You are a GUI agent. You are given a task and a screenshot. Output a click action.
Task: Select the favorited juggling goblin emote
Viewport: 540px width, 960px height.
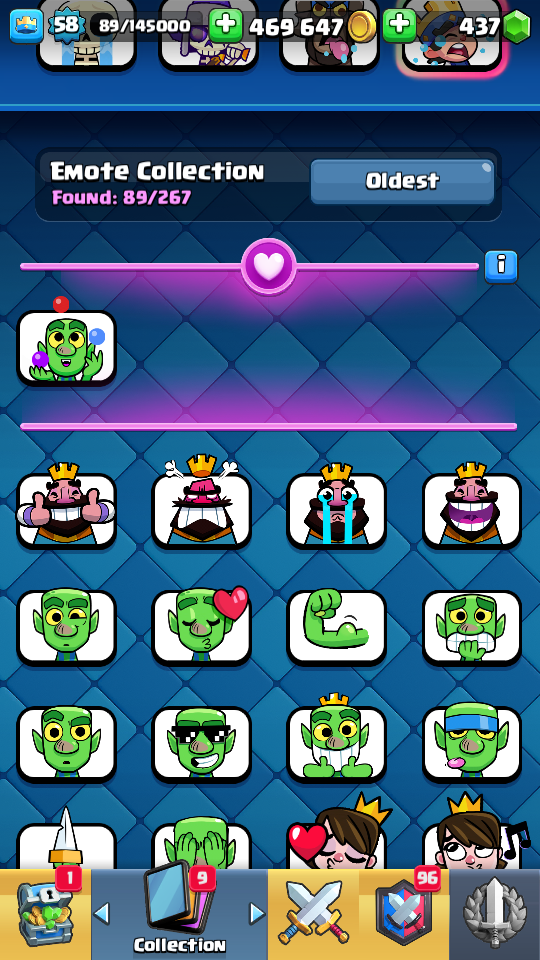pos(66,347)
